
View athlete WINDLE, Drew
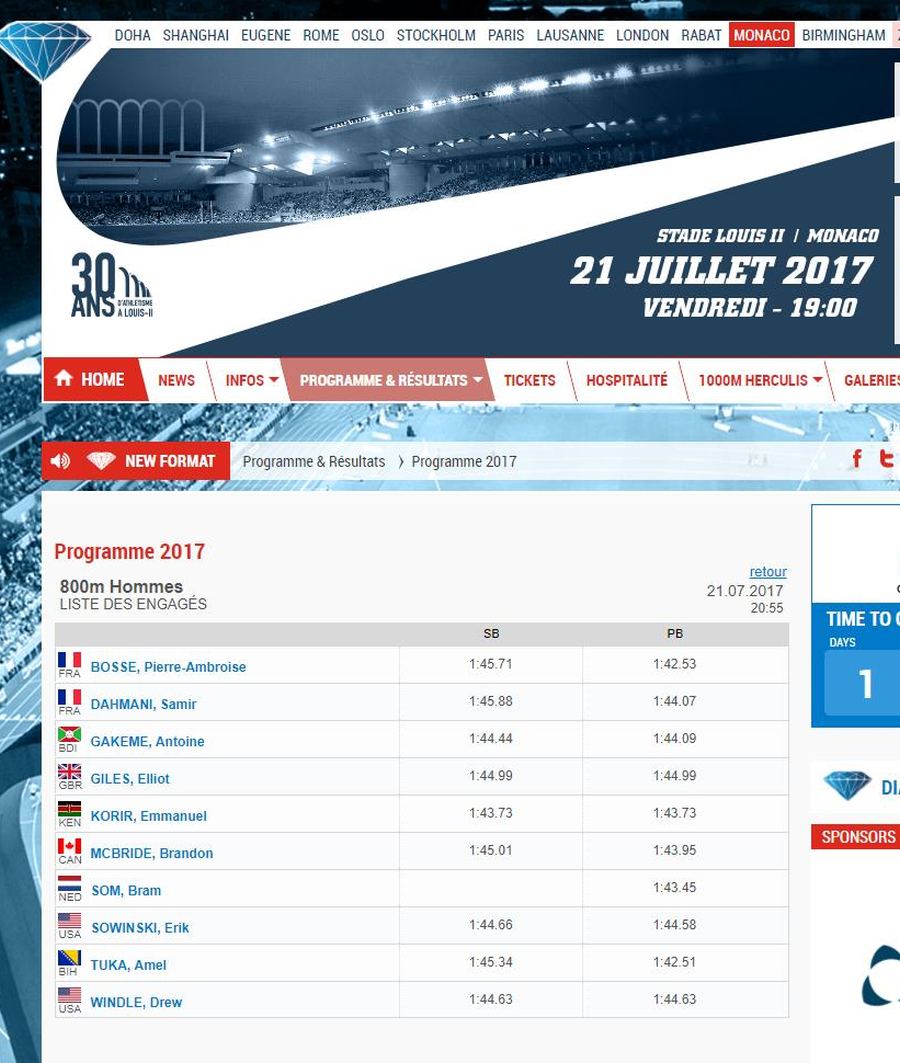[x=136, y=1002]
